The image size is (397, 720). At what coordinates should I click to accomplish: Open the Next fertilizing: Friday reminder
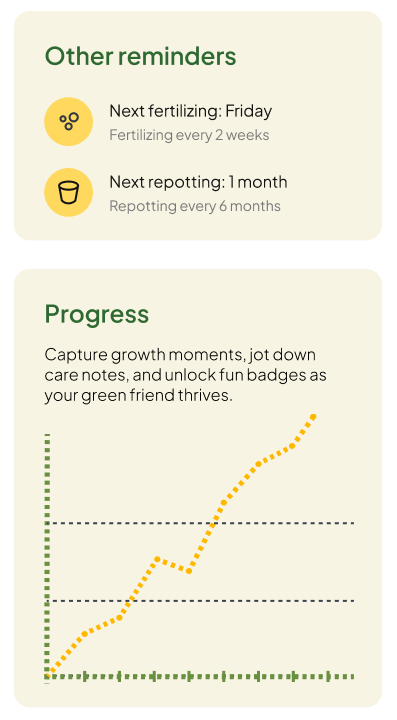(x=158, y=122)
